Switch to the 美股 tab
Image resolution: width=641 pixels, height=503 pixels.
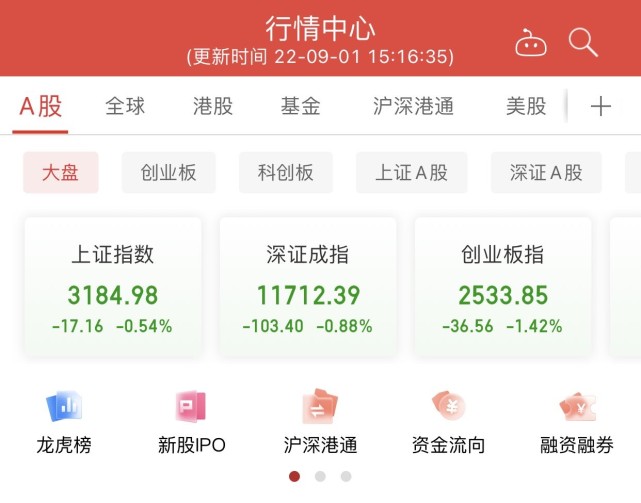click(x=526, y=106)
